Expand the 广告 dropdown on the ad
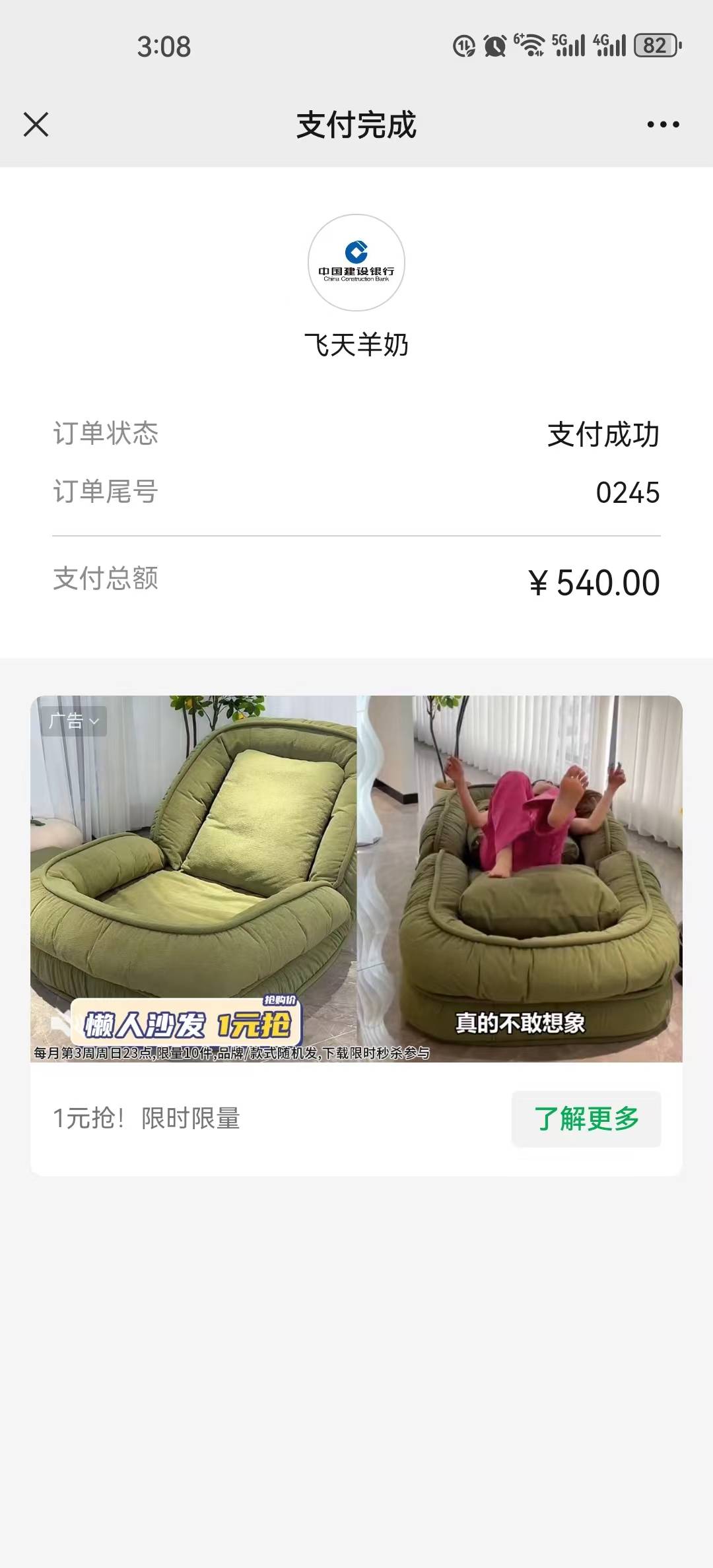This screenshot has width=713, height=1568. pos(73,721)
